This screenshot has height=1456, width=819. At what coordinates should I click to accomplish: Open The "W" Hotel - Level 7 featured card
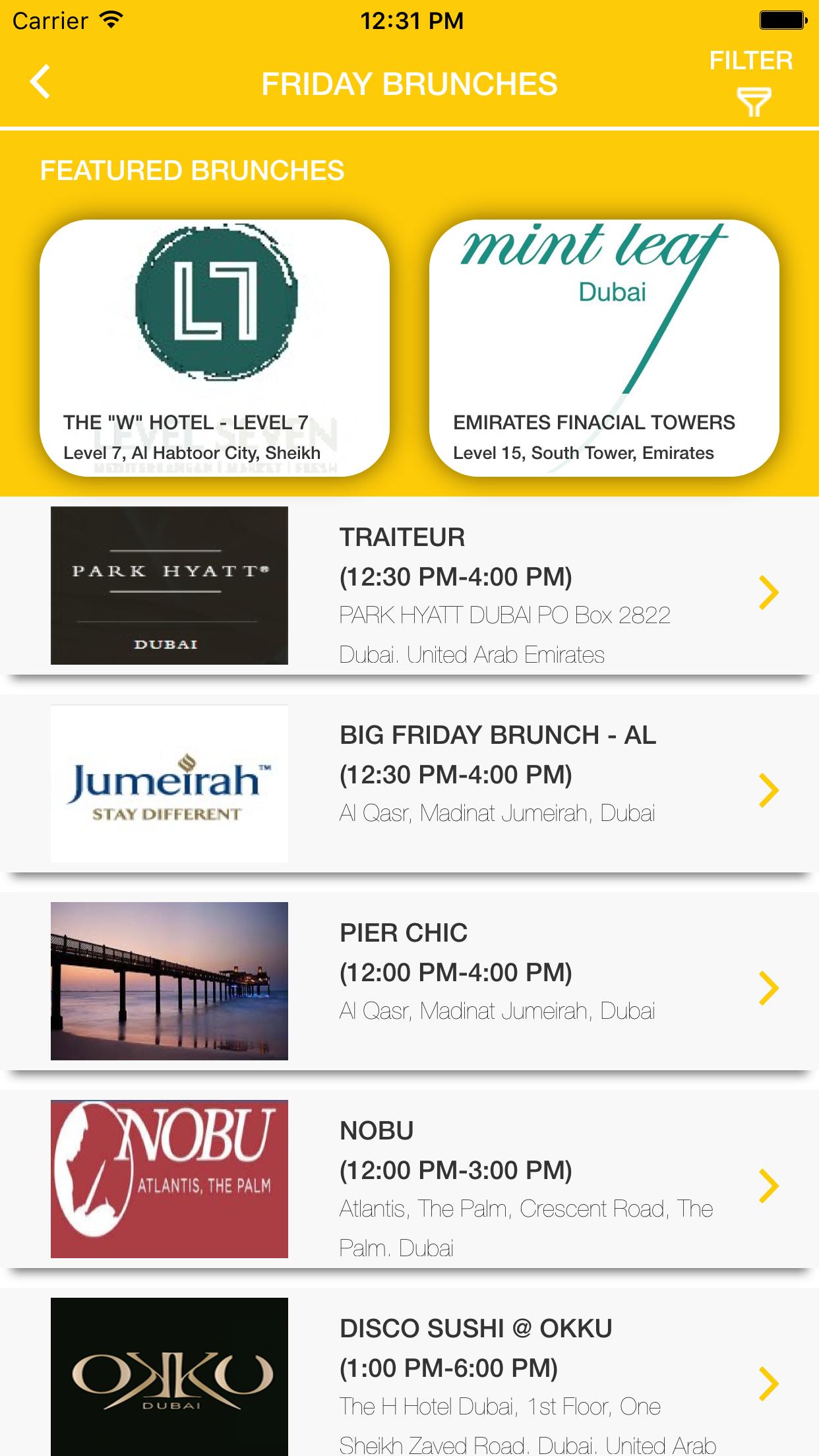pos(214,348)
